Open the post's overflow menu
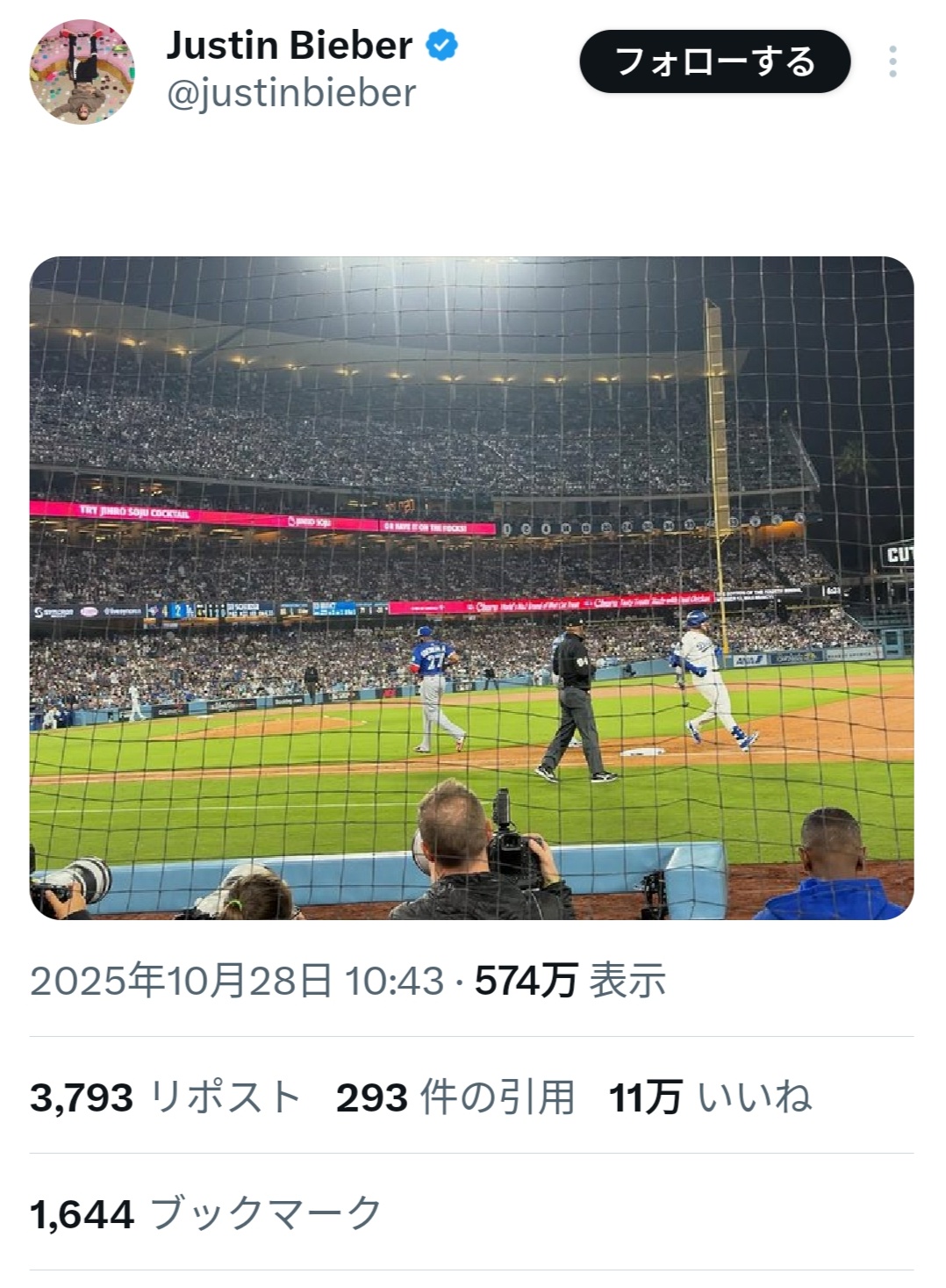 click(892, 62)
